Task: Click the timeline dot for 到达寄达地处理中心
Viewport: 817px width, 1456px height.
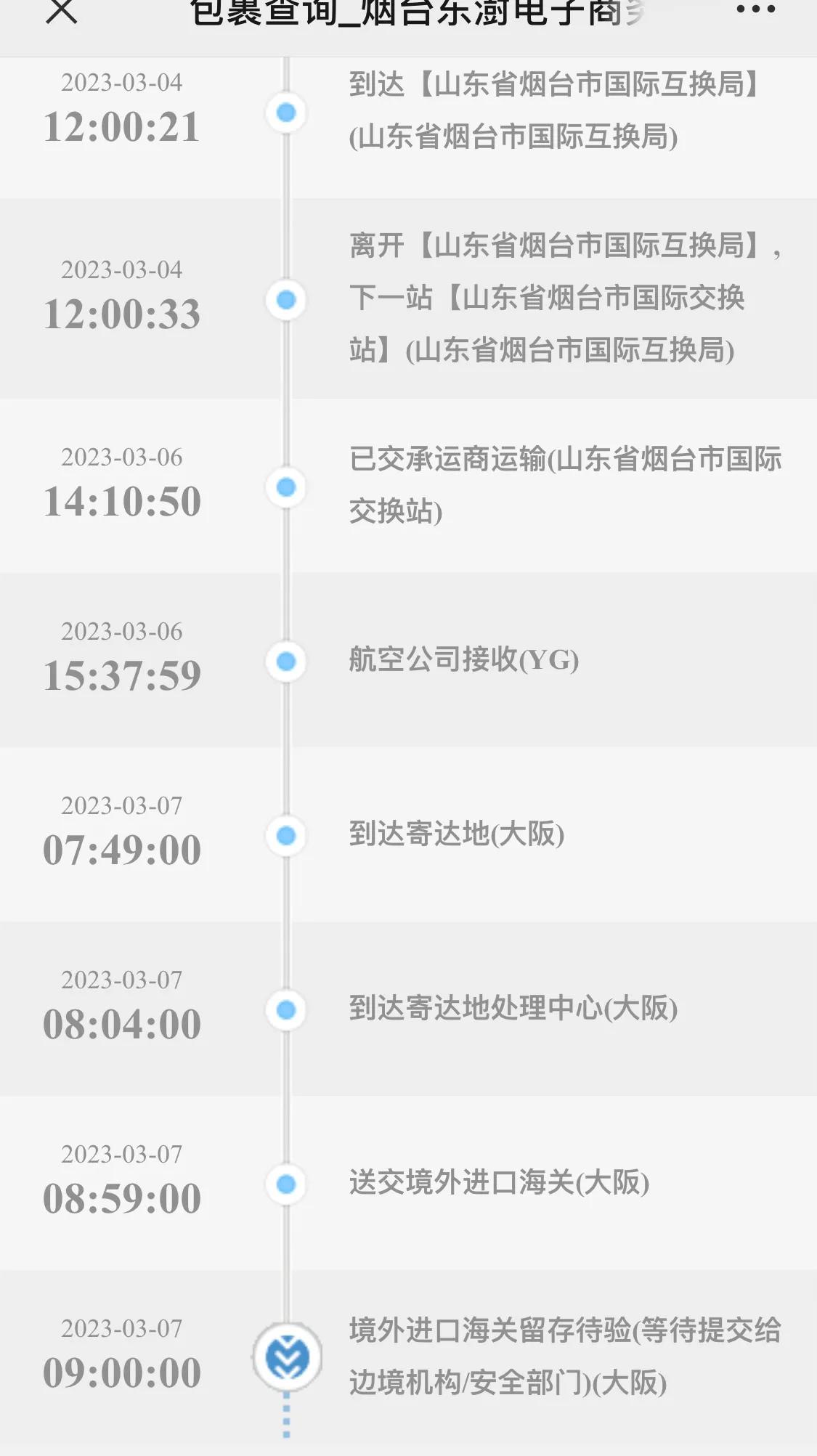Action: pyautogui.click(x=286, y=1009)
